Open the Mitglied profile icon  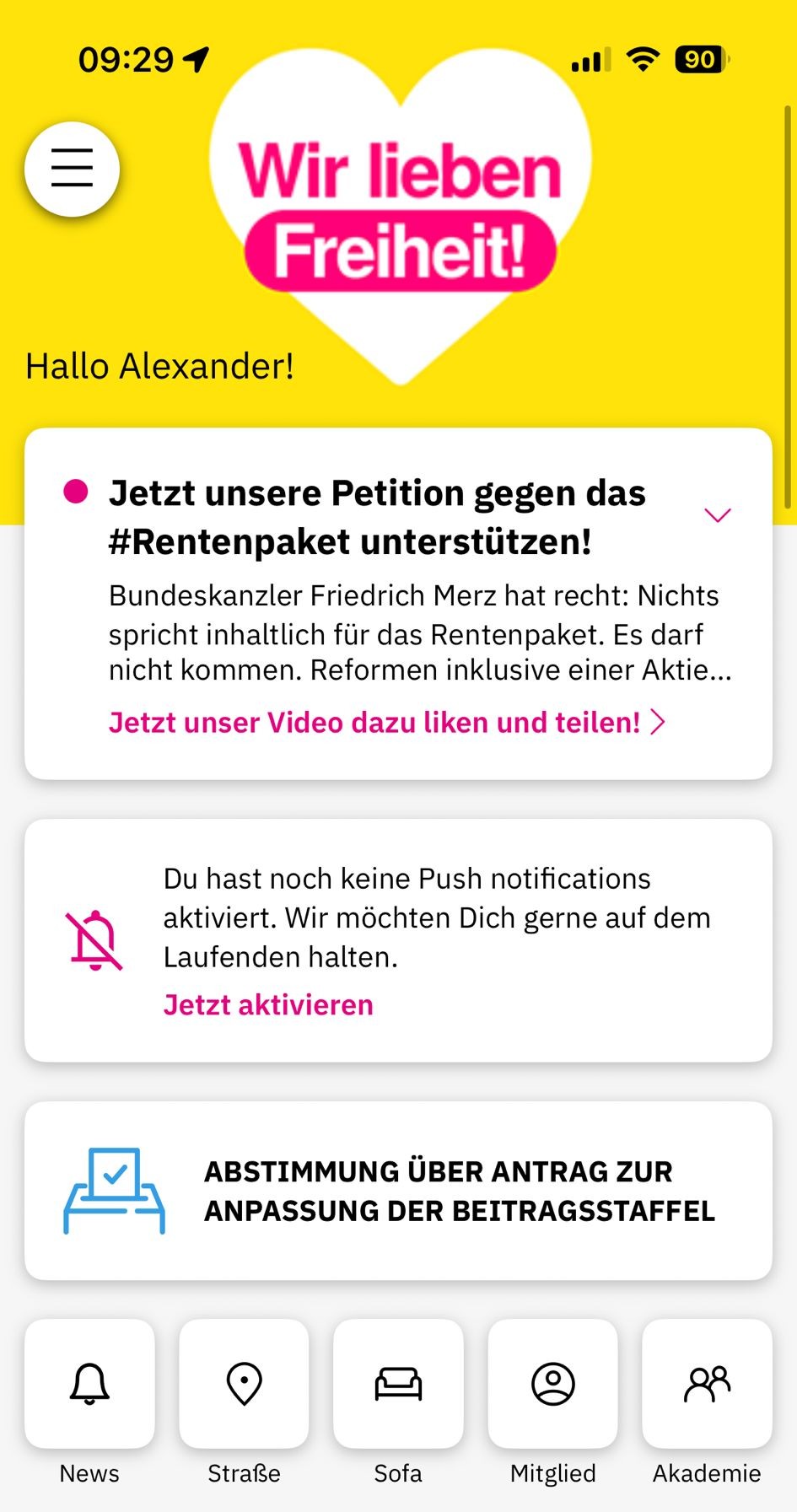pos(552,1384)
